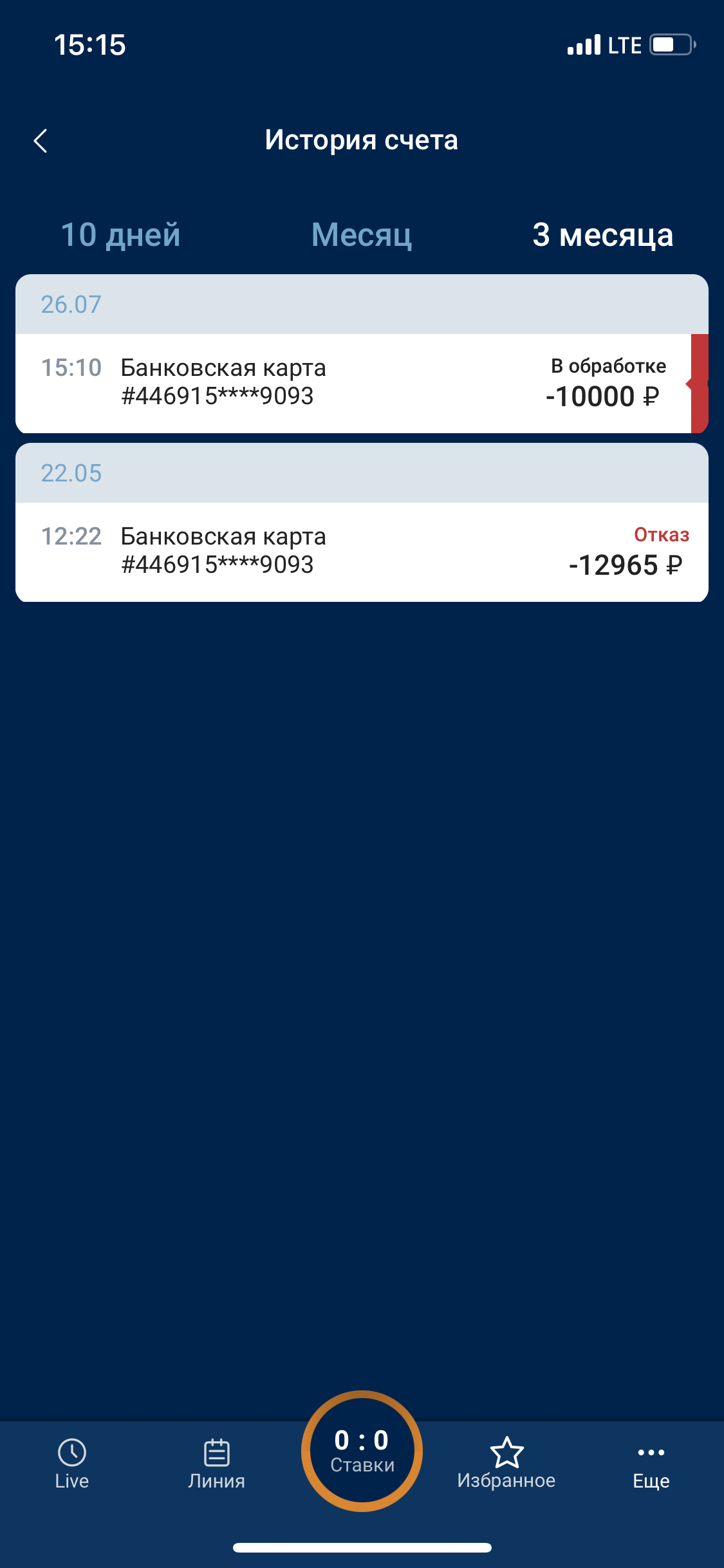Image resolution: width=724 pixels, height=1568 pixels.
Task: Go to Избранное favorites
Action: pyautogui.click(x=506, y=1464)
